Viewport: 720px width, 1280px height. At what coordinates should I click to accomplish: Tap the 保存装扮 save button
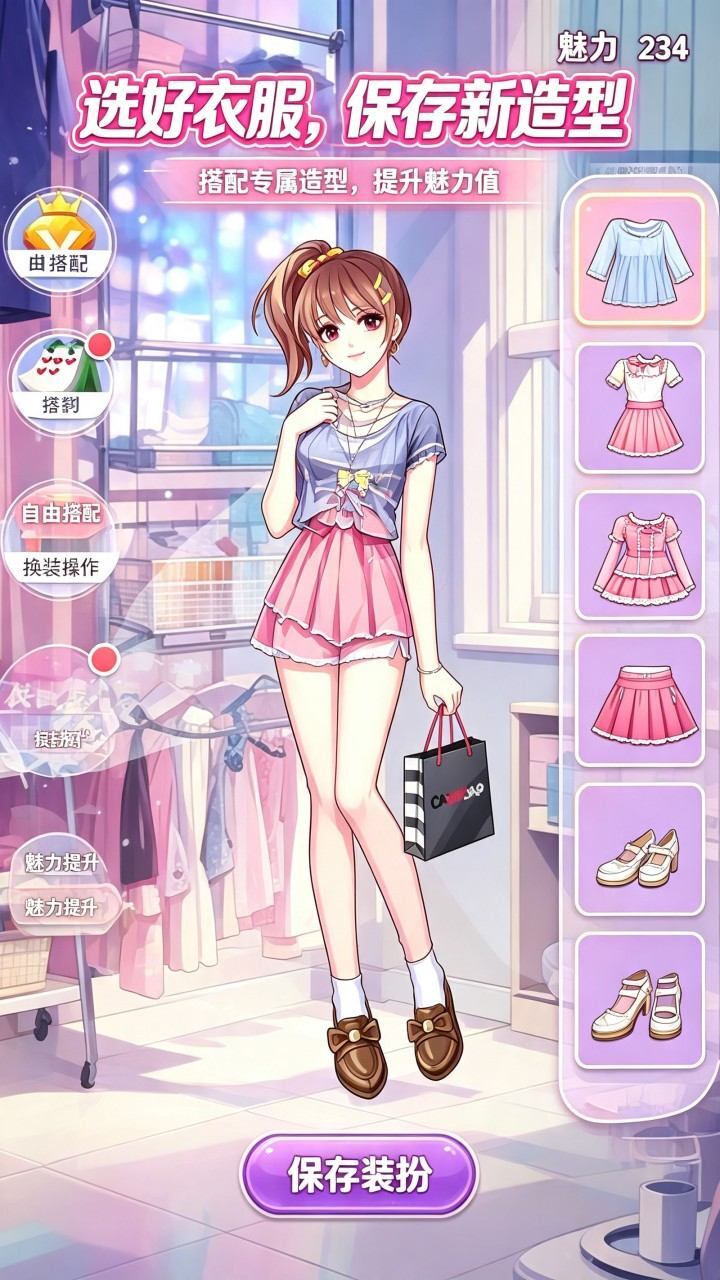(359, 1175)
